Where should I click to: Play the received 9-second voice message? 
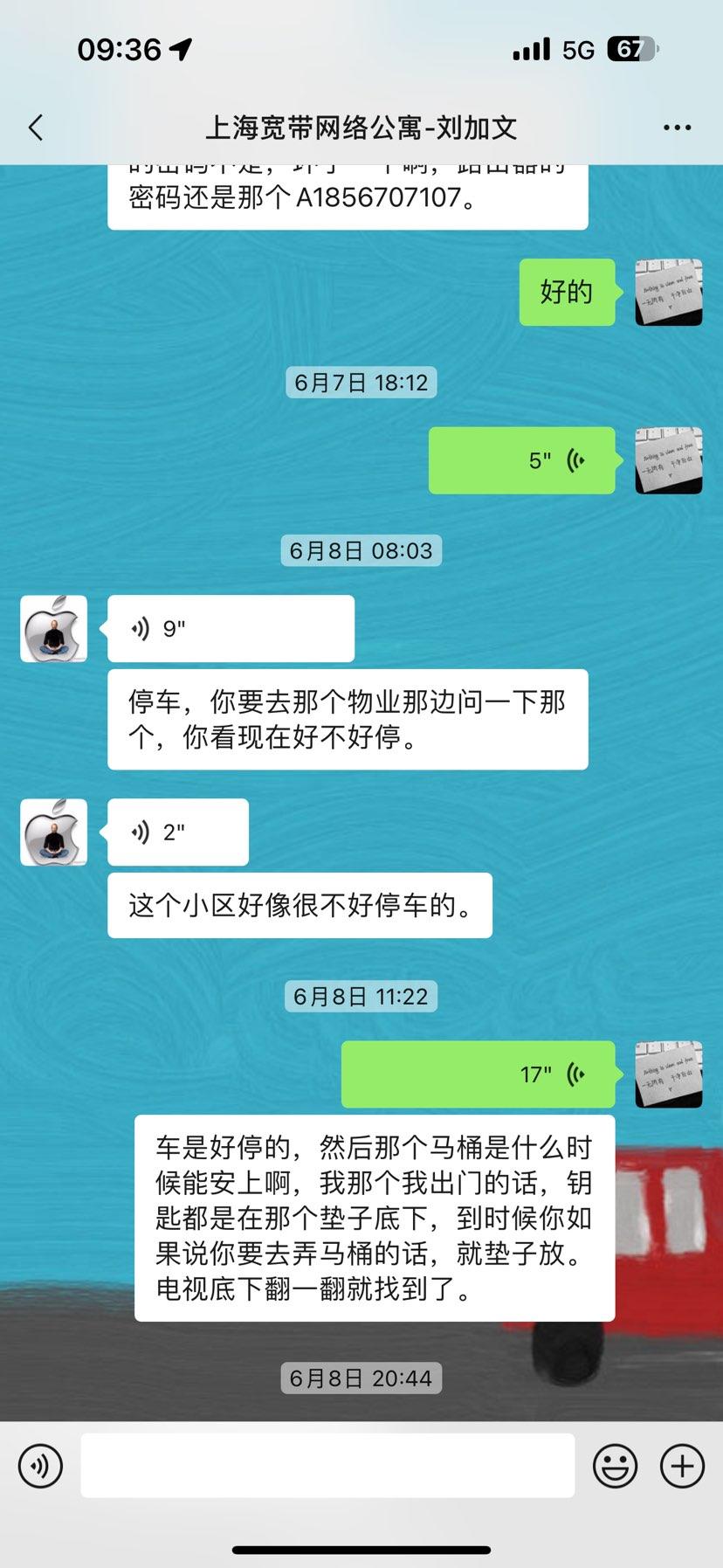coord(231,629)
